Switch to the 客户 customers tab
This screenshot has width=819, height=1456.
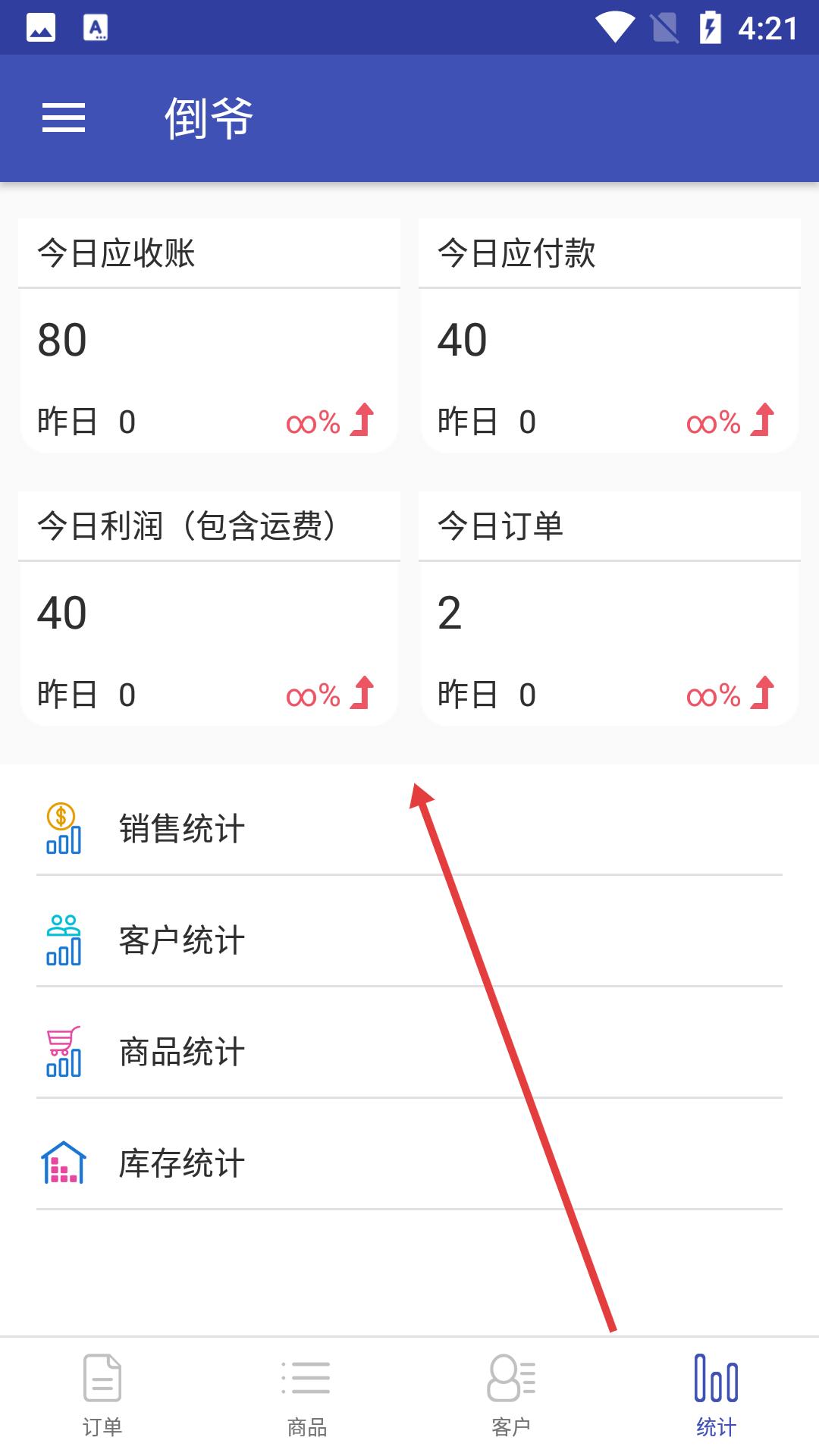click(x=512, y=1395)
